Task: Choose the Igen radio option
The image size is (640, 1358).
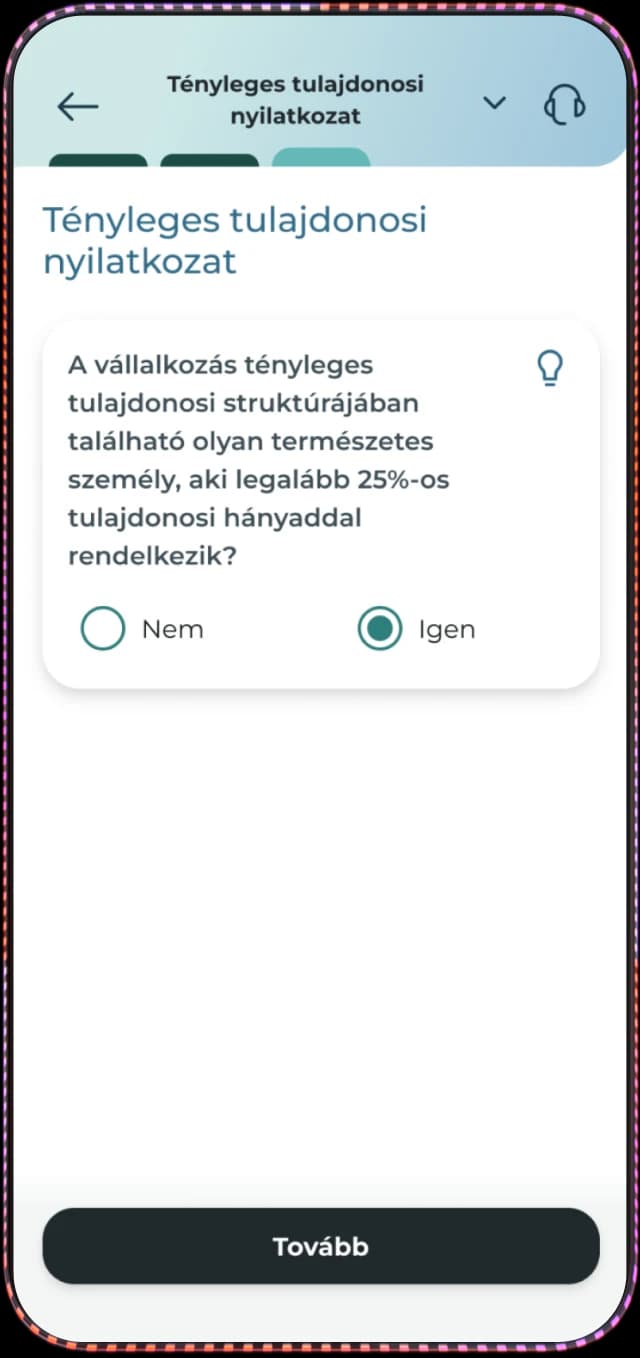Action: (x=380, y=629)
